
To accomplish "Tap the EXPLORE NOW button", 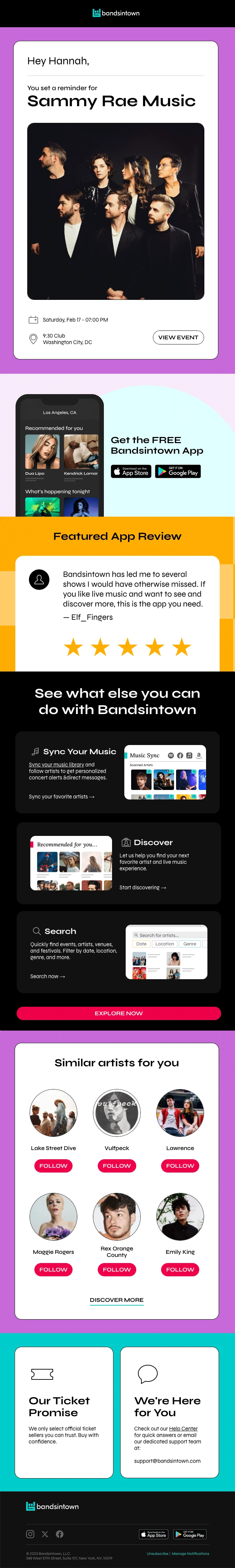I will click(x=118, y=1014).
